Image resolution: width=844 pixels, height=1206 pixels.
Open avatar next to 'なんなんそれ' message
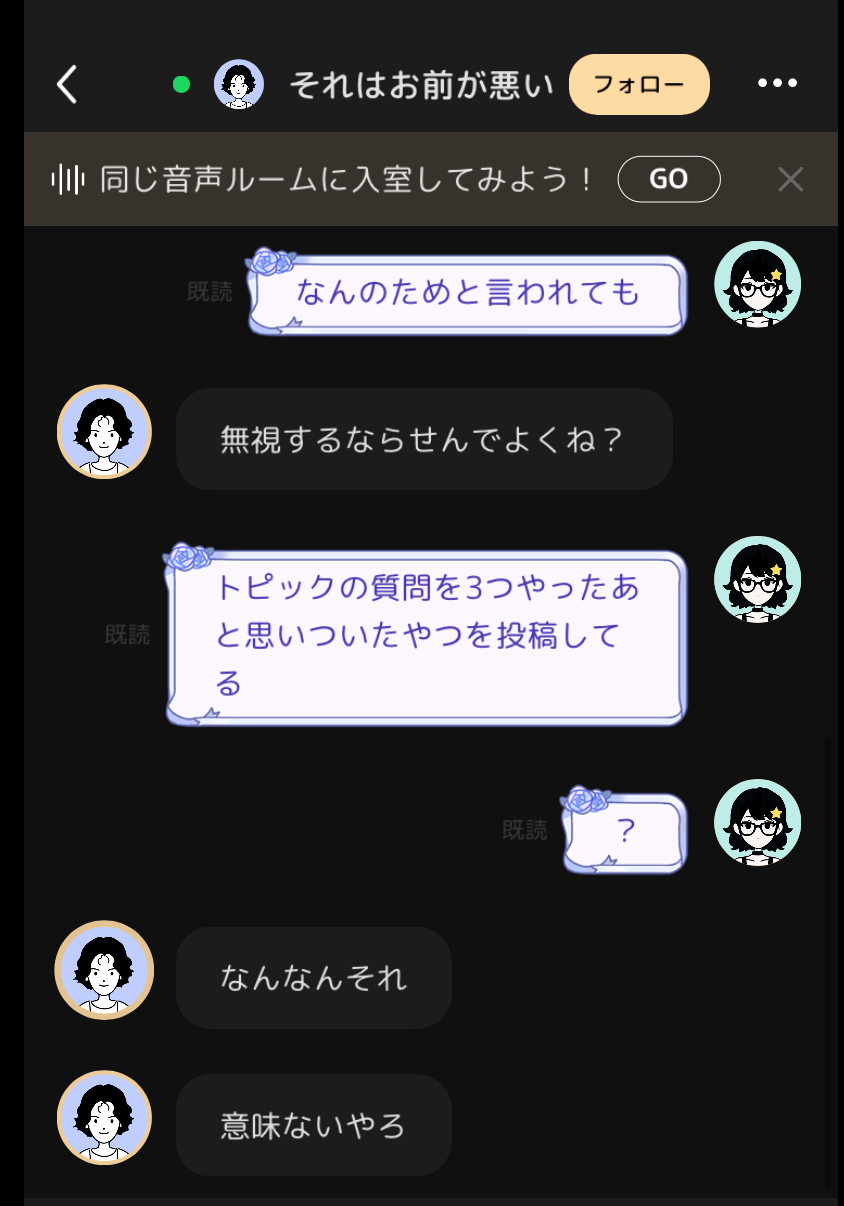[104, 970]
